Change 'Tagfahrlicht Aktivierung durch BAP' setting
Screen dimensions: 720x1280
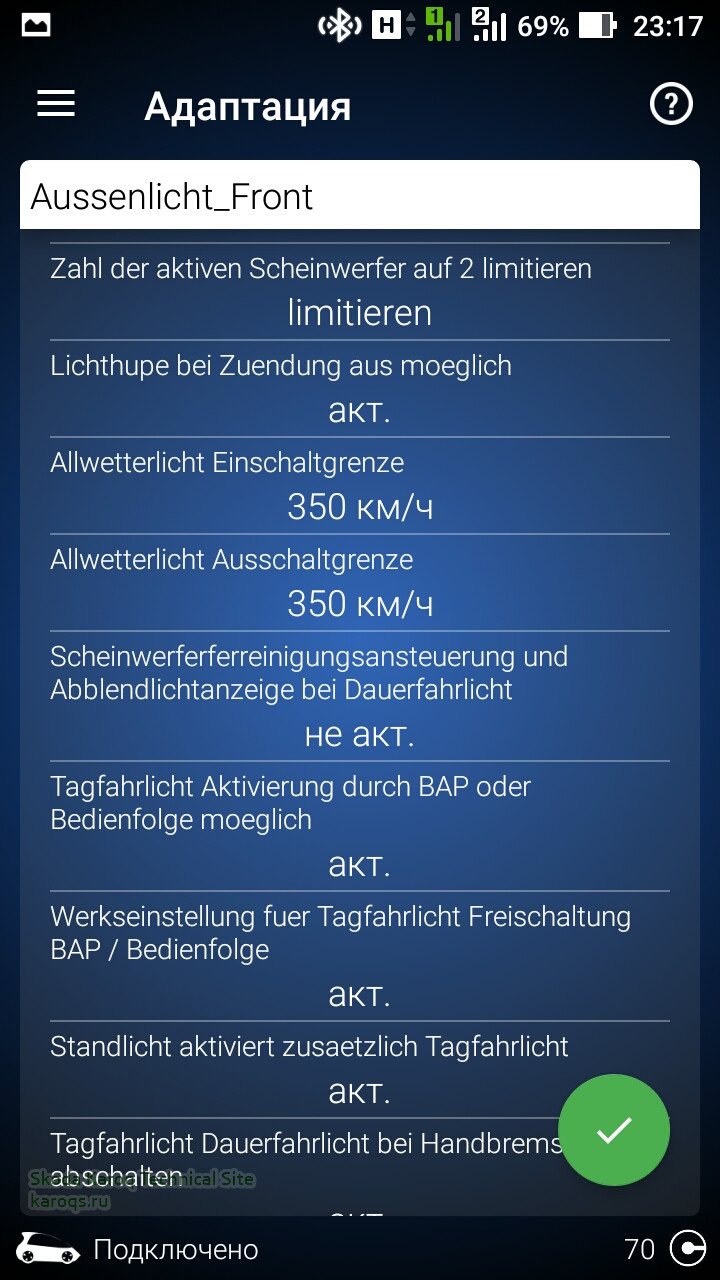(x=359, y=865)
